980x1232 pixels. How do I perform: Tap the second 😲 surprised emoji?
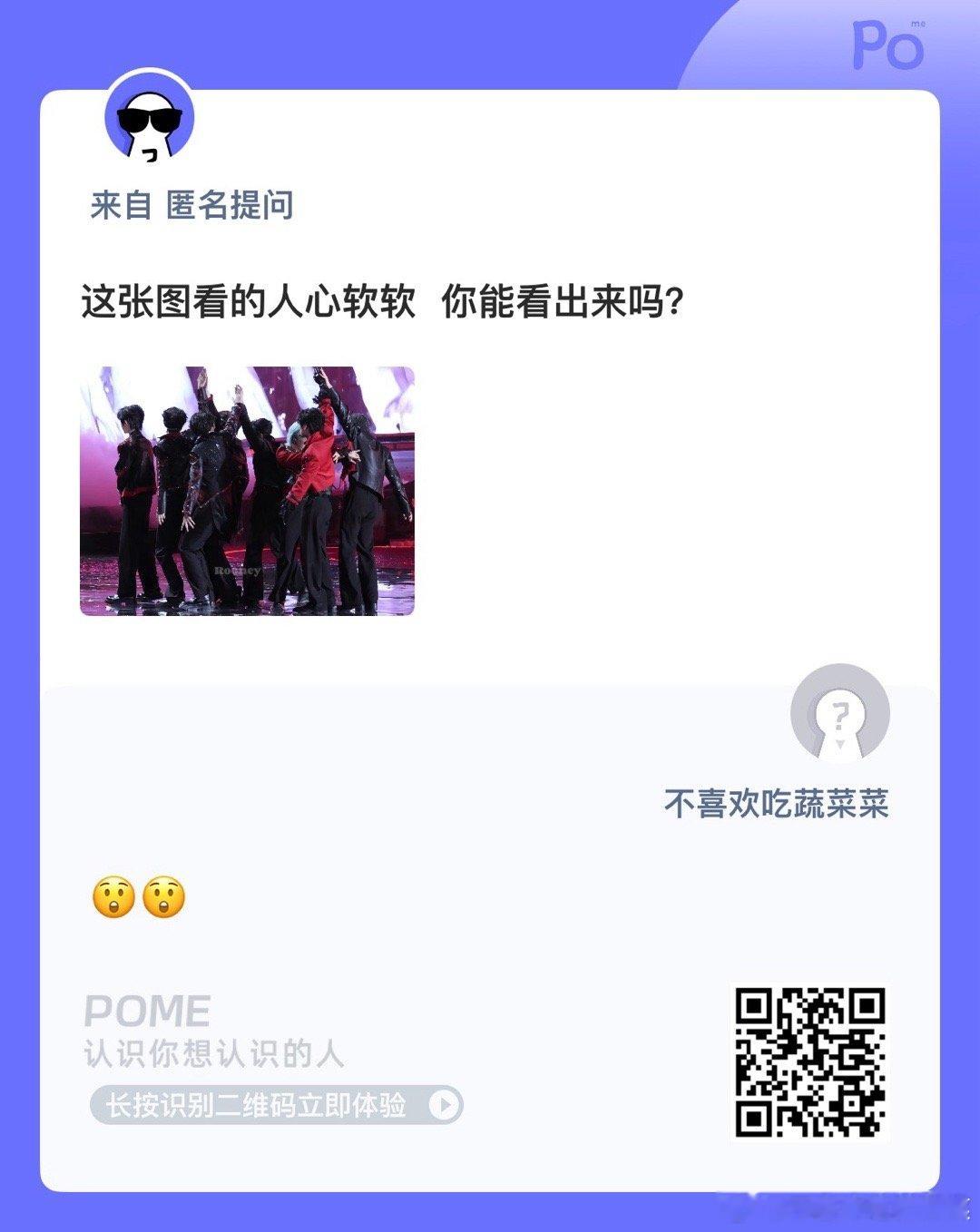pyautogui.click(x=163, y=899)
